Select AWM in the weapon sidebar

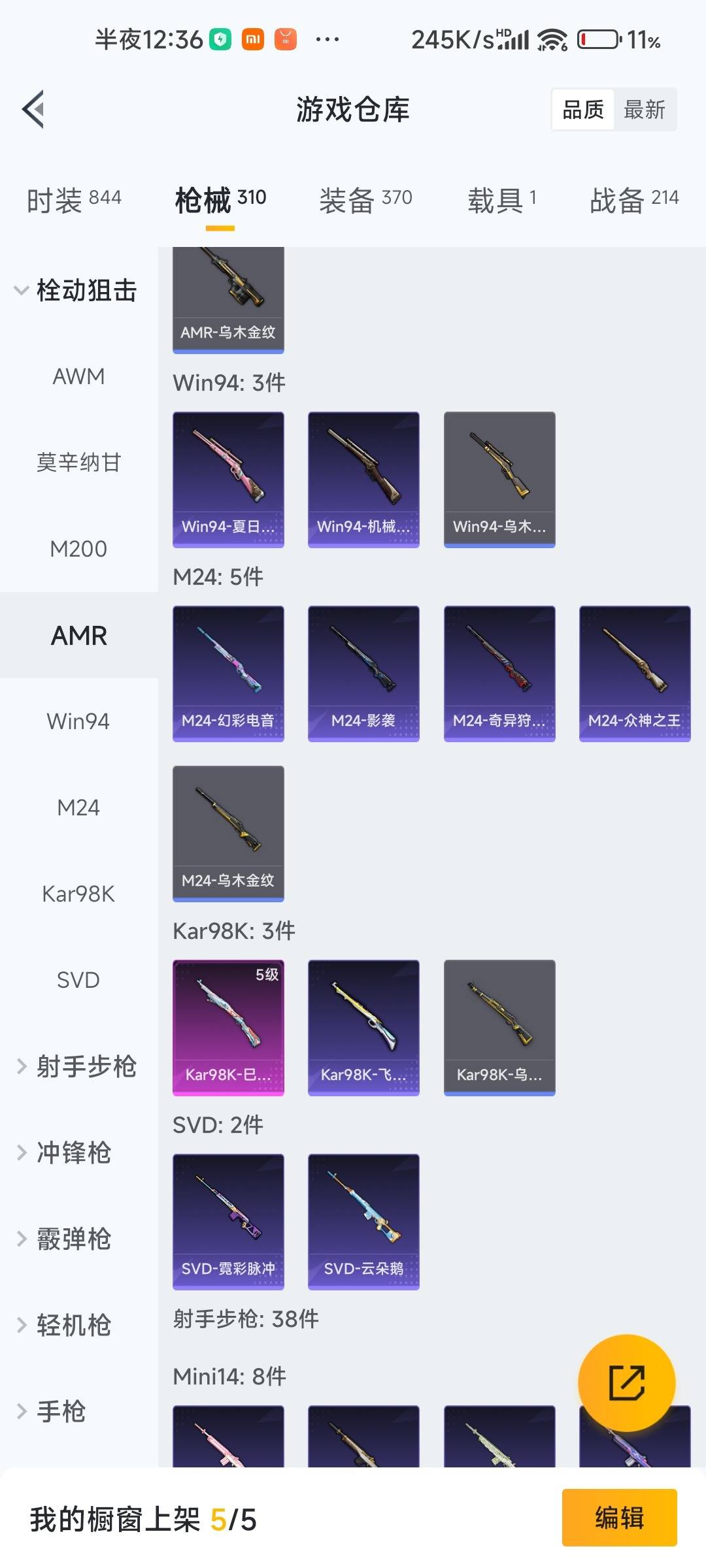pos(78,376)
